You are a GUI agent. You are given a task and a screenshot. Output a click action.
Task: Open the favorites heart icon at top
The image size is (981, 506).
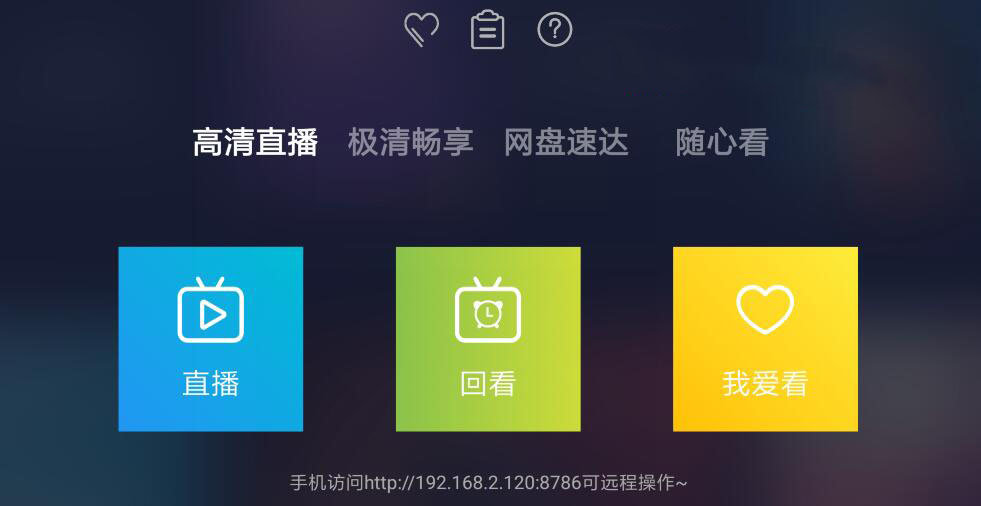(421, 29)
